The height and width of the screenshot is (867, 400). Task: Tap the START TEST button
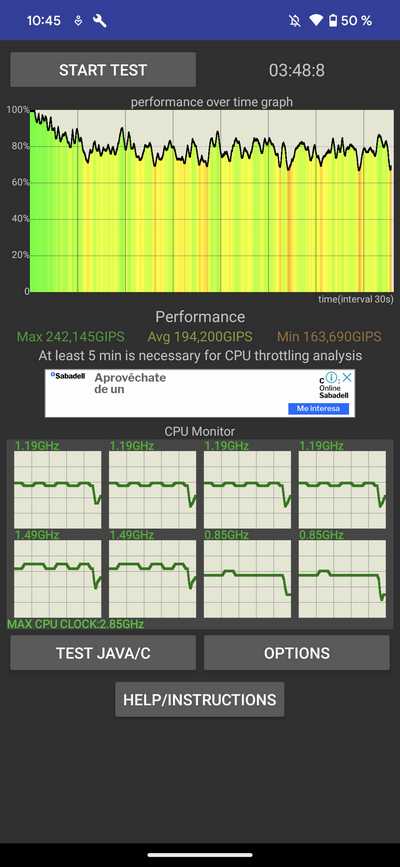pyautogui.click(x=103, y=70)
